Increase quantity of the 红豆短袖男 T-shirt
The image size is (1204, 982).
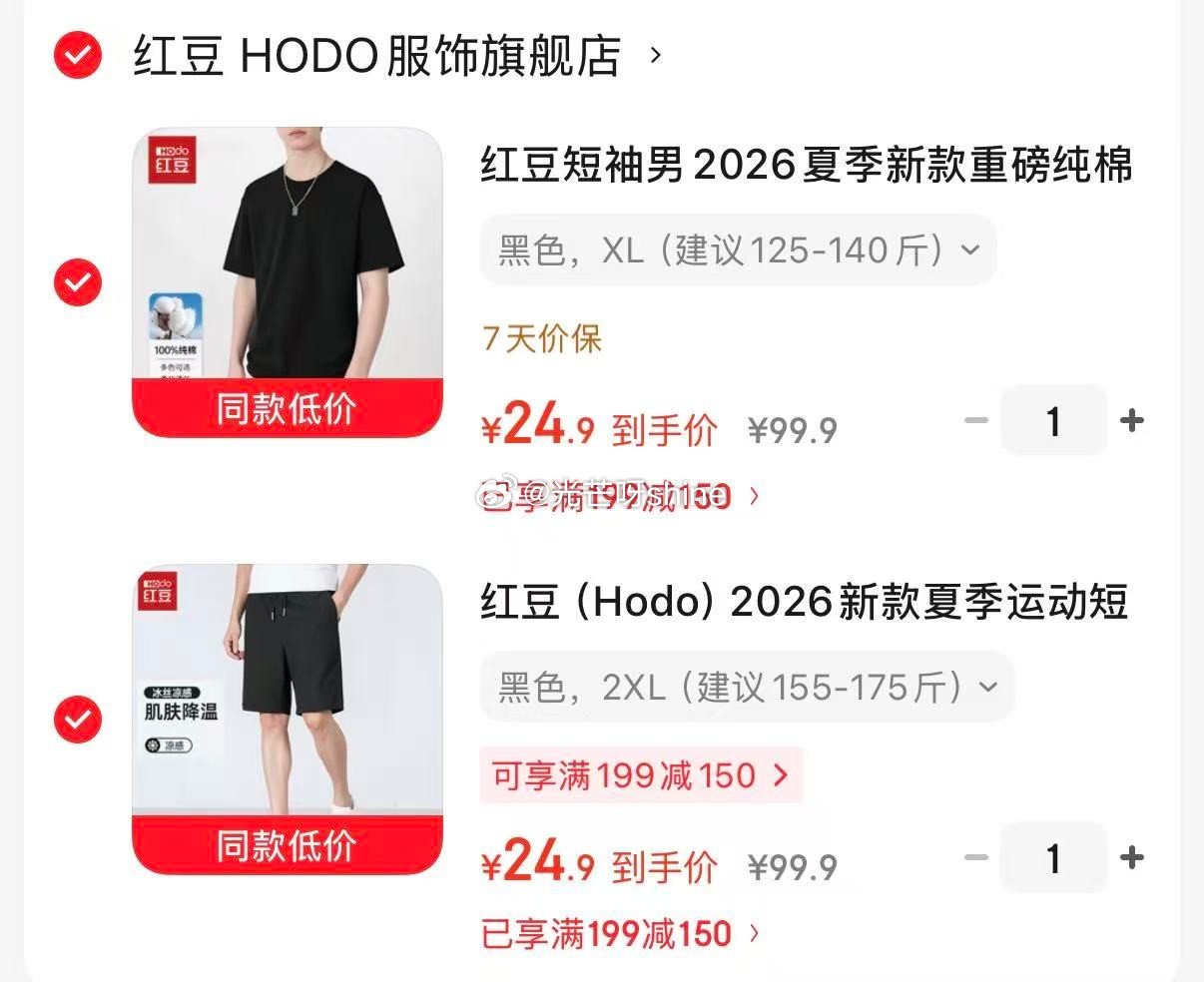click(1132, 421)
